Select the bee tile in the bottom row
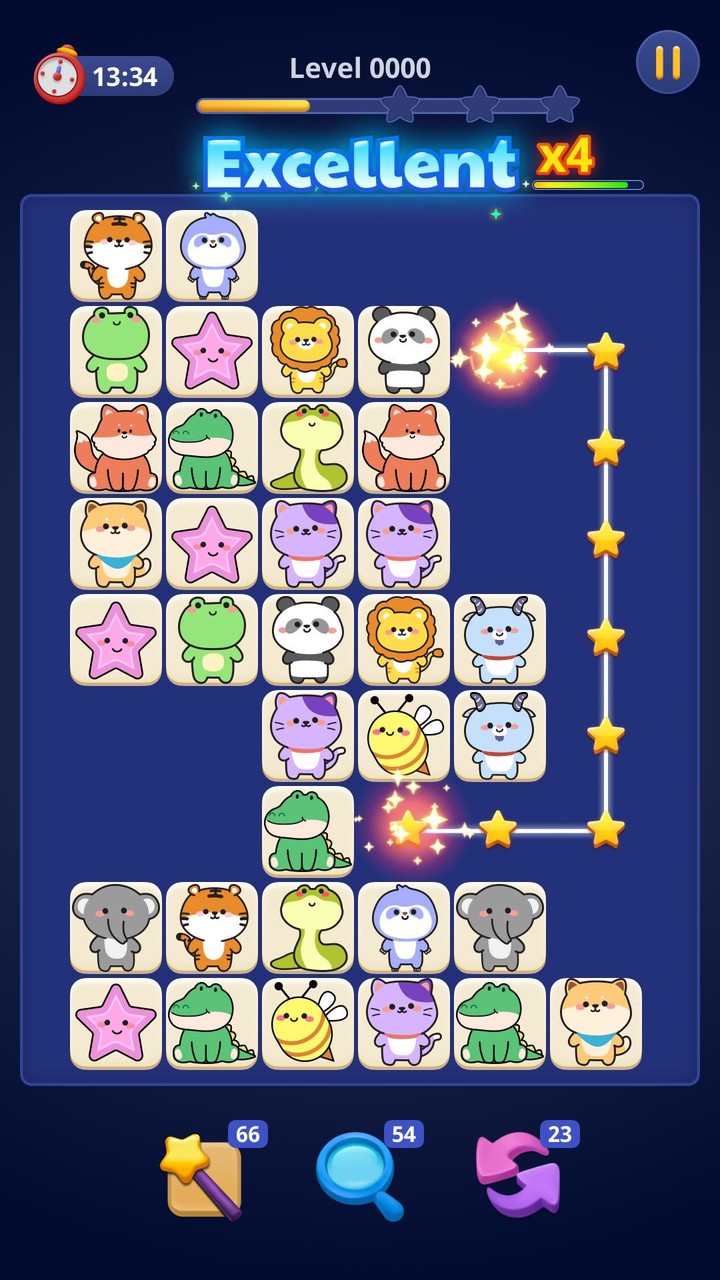720x1280 pixels. 308,1023
